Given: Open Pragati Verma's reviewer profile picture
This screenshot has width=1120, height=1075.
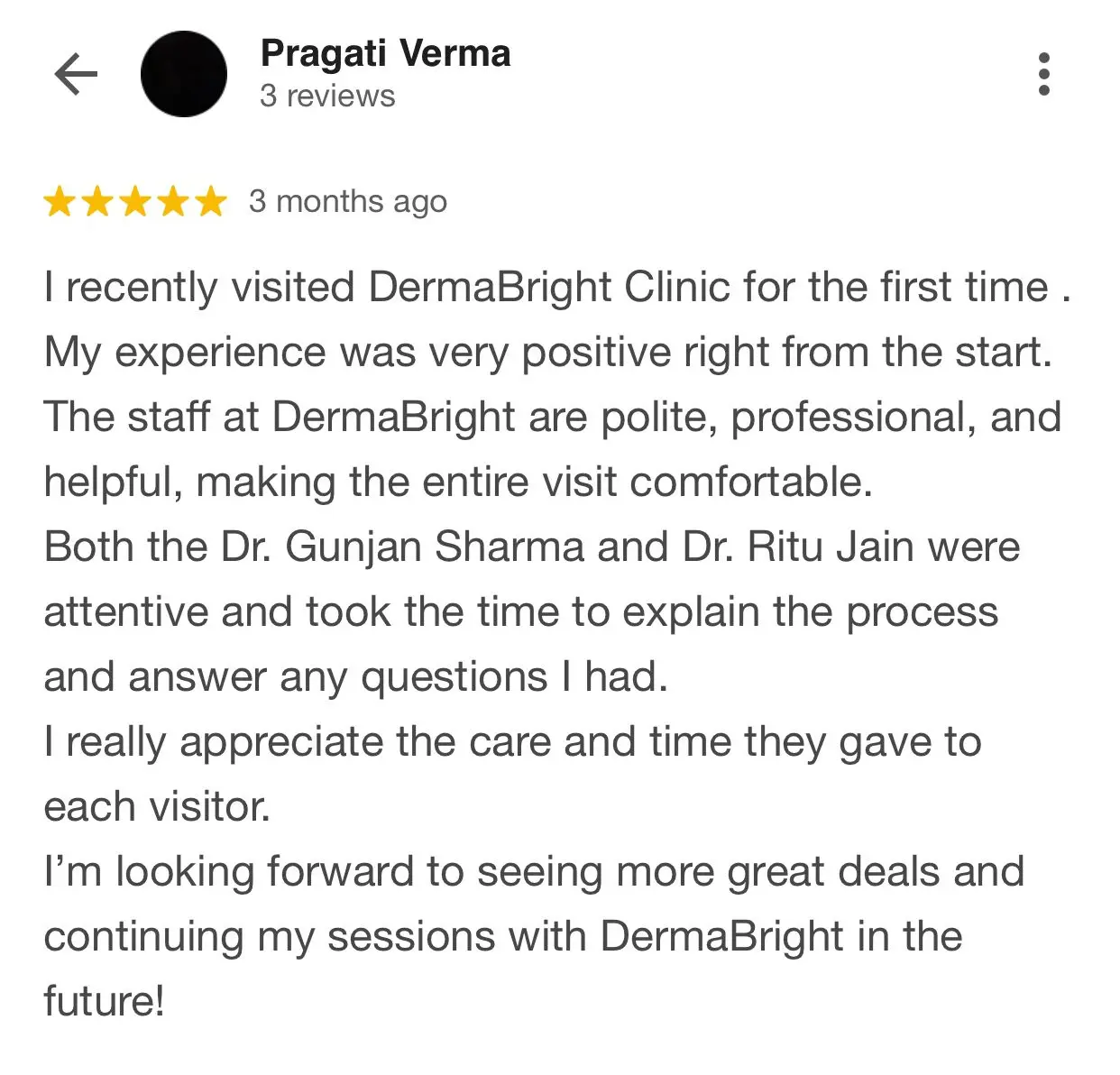Looking at the screenshot, I should click(184, 74).
